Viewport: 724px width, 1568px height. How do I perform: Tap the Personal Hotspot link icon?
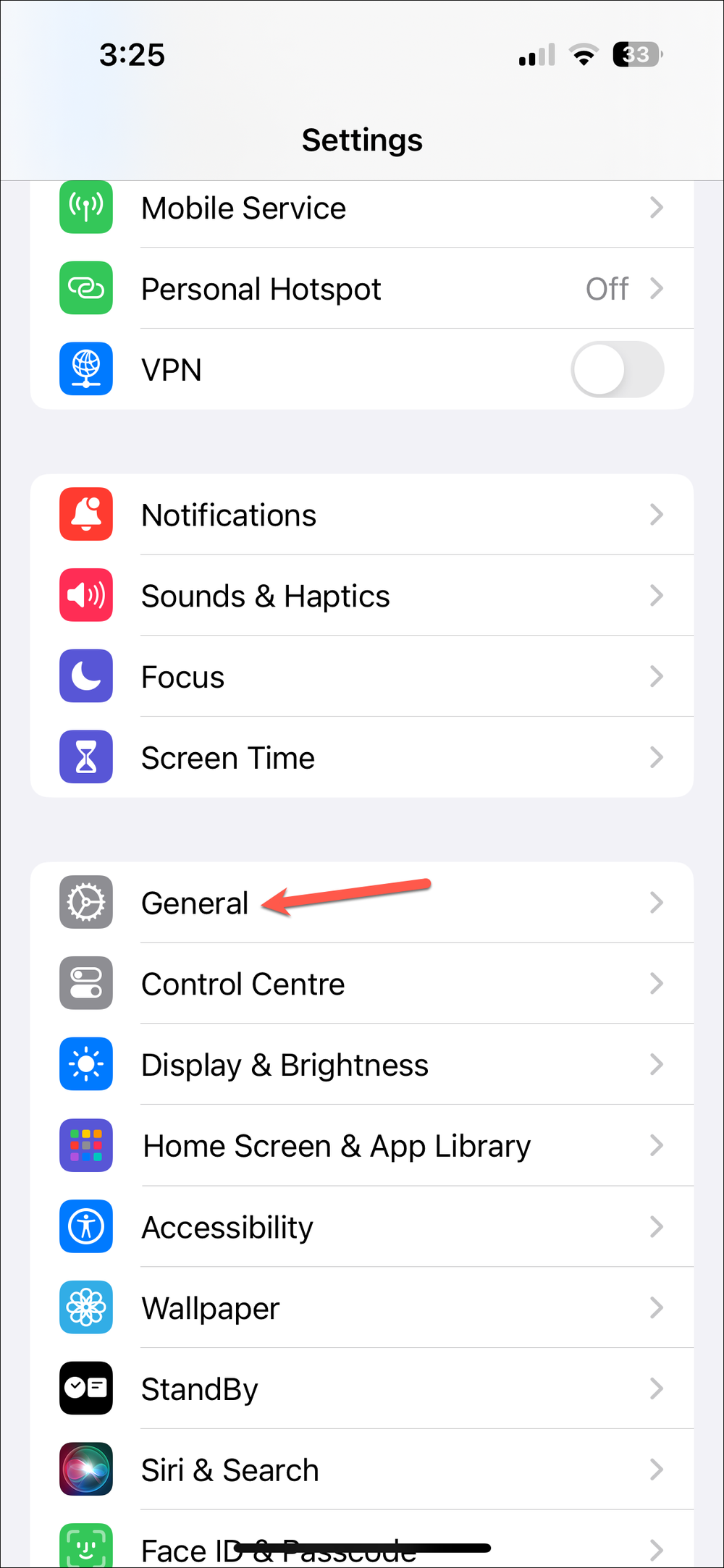(85, 288)
